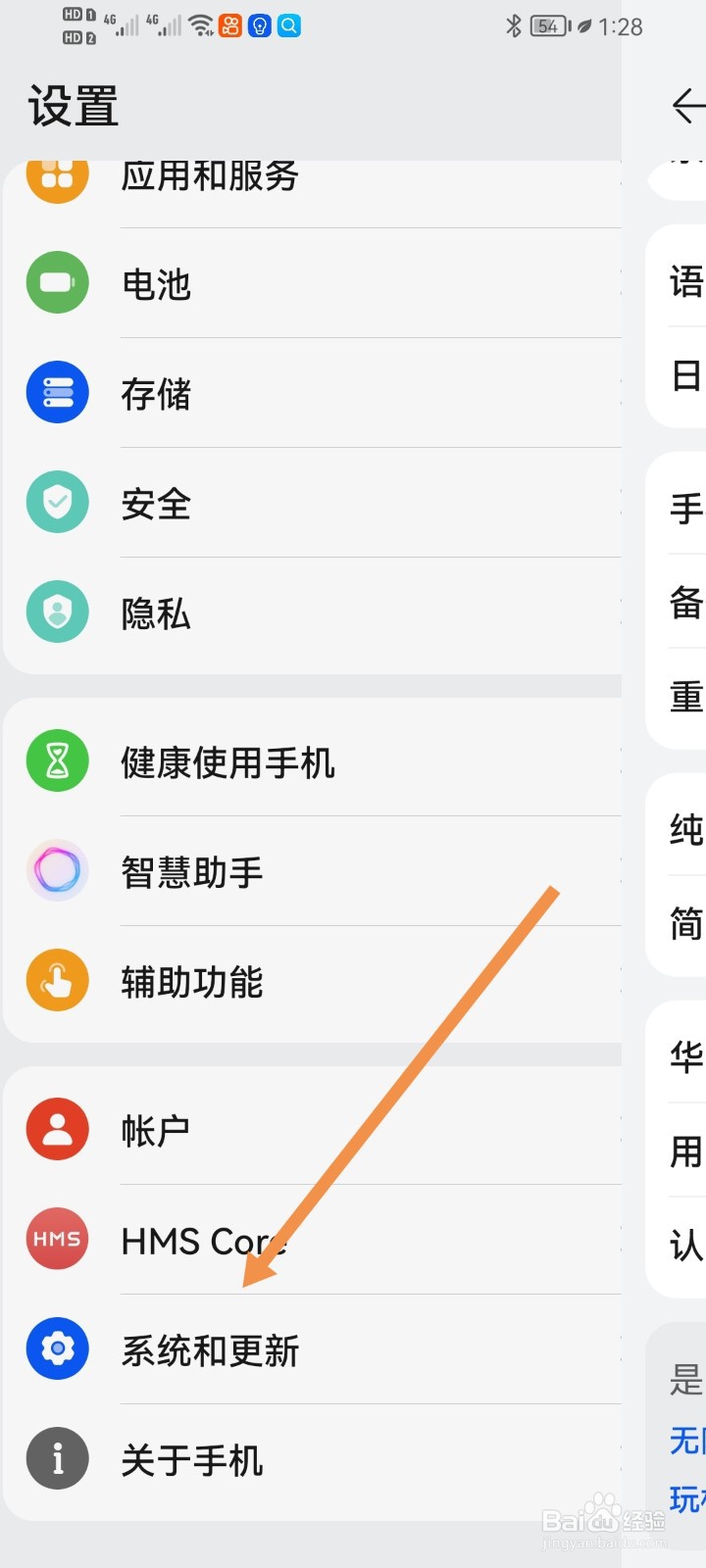This screenshot has width=706, height=1568.
Task: Open the orange 应用和服务 icon
Action: [57, 178]
